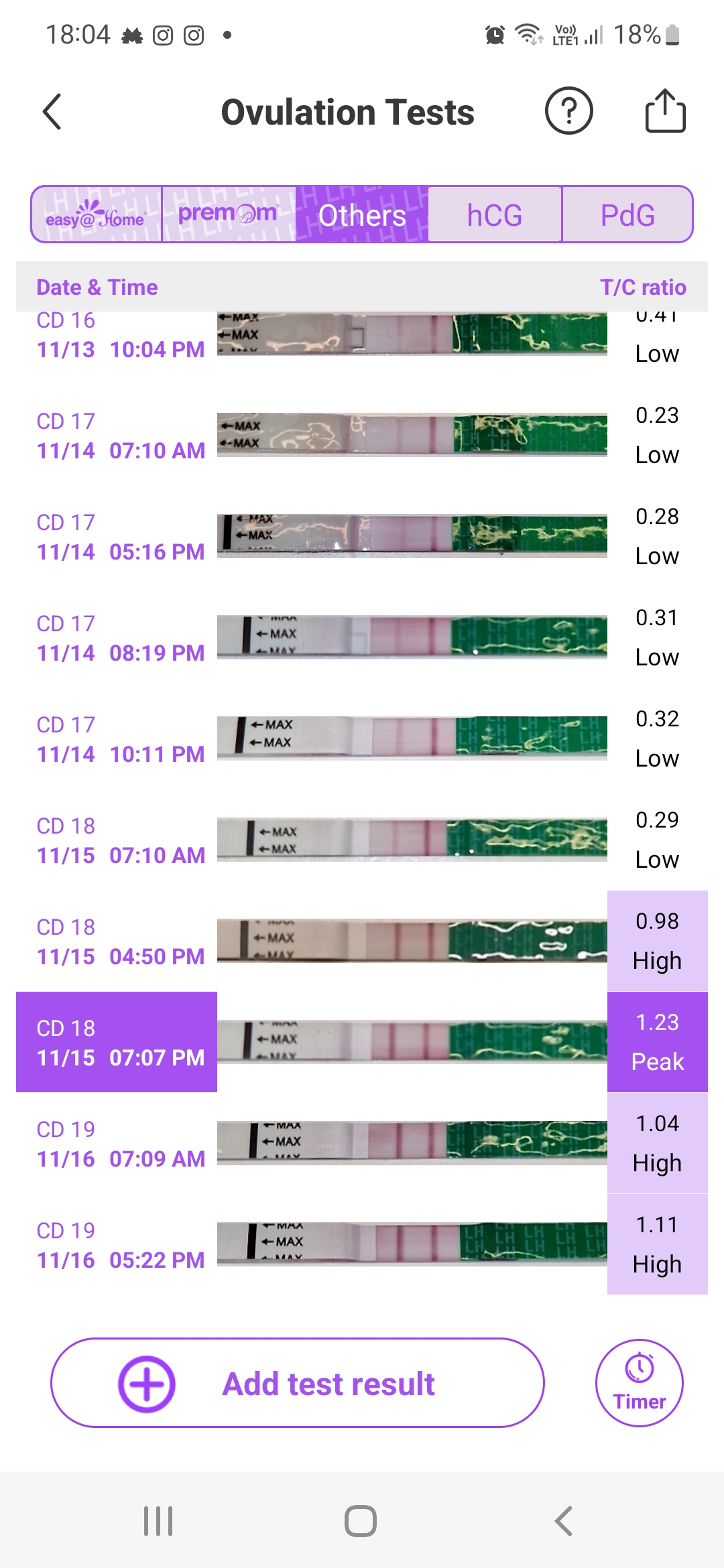Tap the T/C ratio column header
Image resolution: width=724 pixels, height=1568 pixels.
coord(644,287)
